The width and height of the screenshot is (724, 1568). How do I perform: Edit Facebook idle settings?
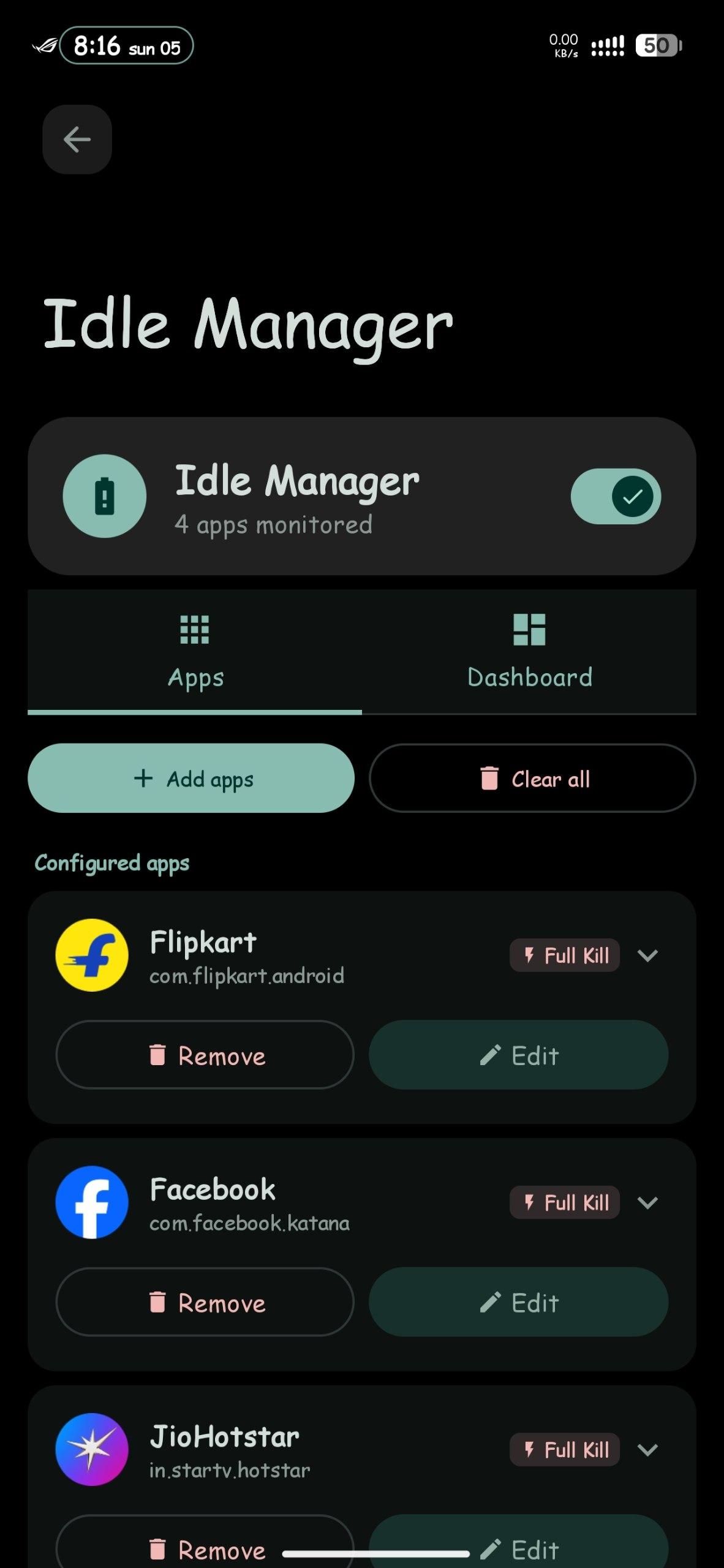point(518,1302)
